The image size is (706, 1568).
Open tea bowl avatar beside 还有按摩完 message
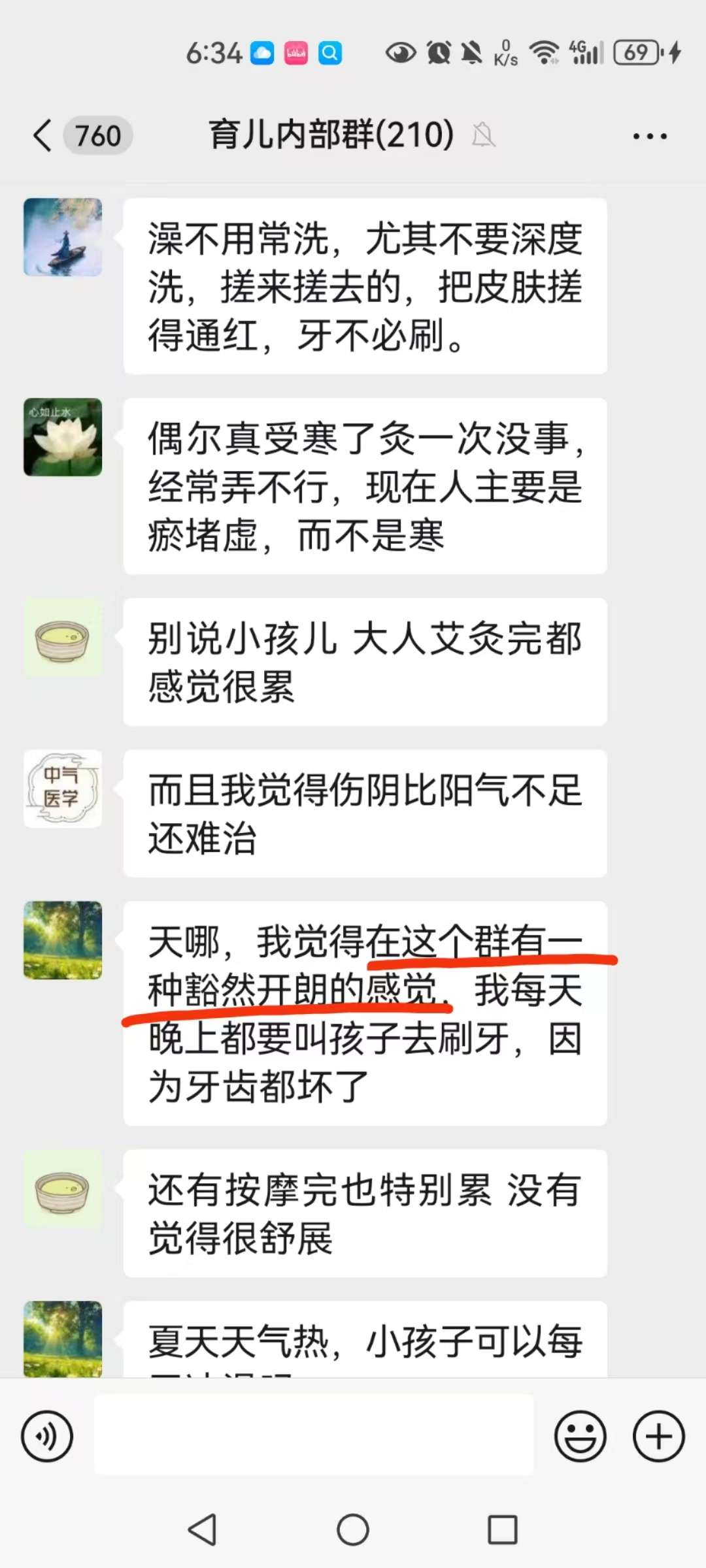[63, 1188]
